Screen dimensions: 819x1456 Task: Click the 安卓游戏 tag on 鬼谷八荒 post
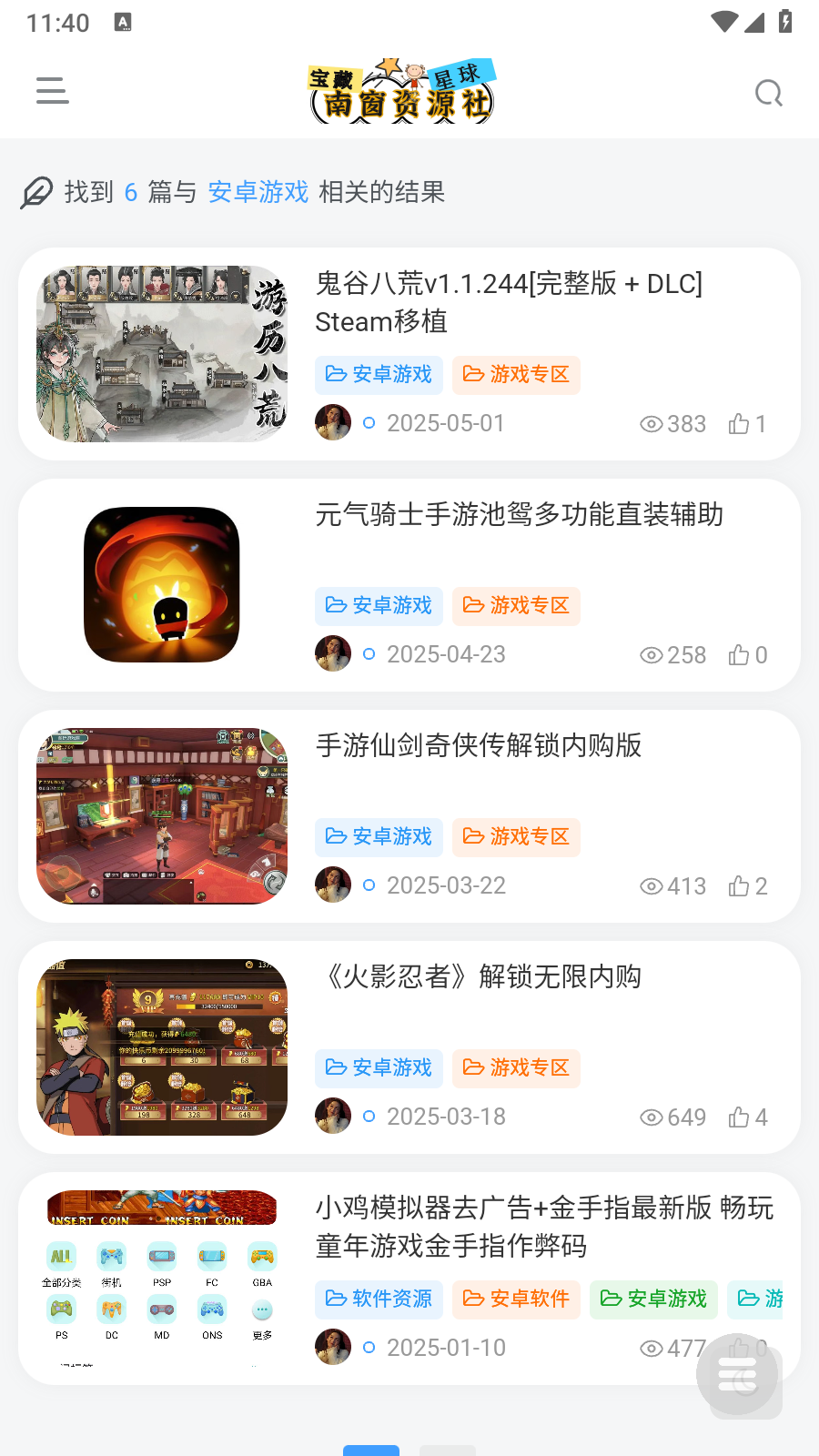[379, 375]
